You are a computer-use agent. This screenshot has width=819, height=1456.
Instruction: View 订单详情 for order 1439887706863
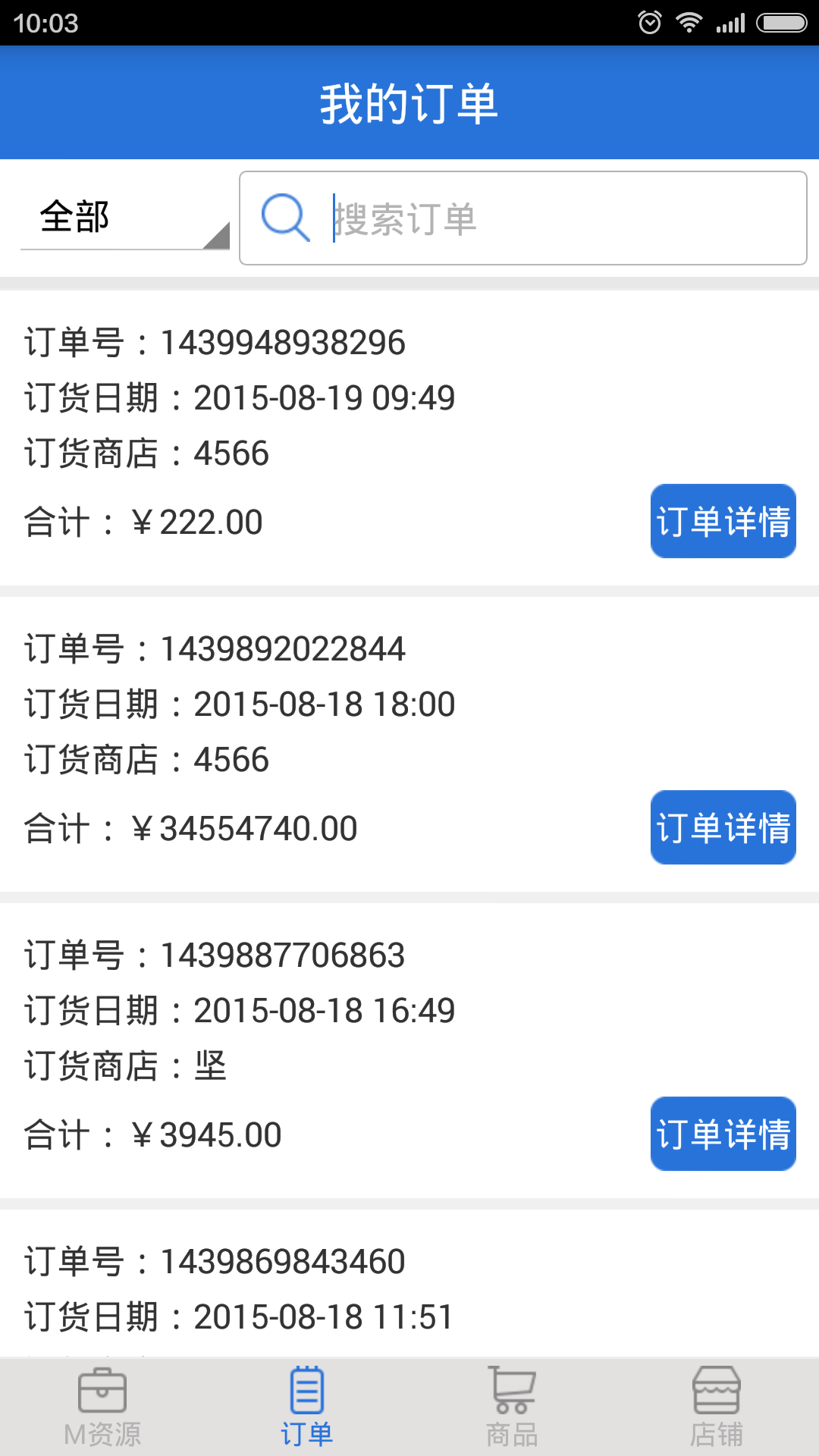(x=723, y=1134)
